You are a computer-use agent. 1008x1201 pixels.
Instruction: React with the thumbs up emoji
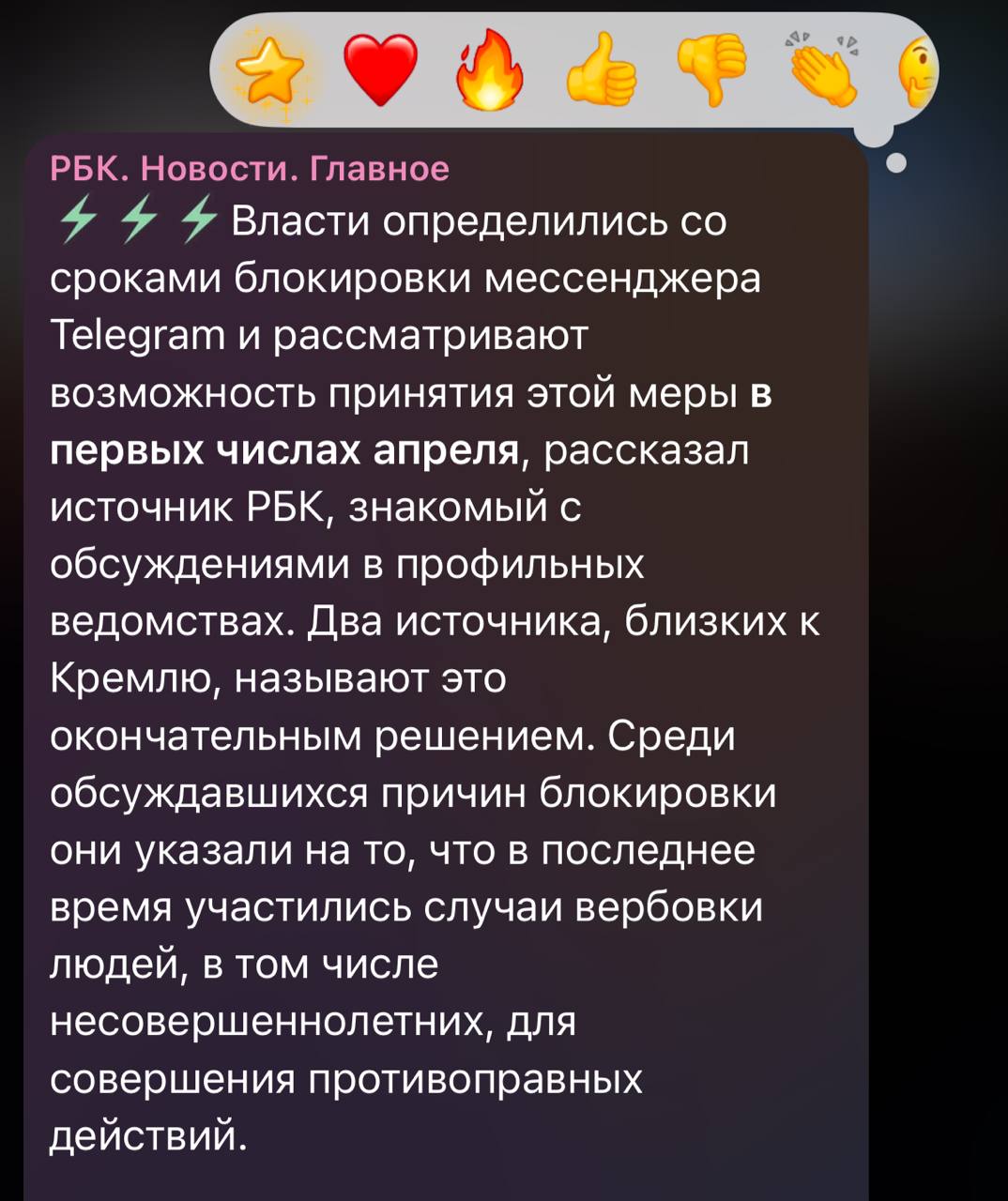(602, 70)
